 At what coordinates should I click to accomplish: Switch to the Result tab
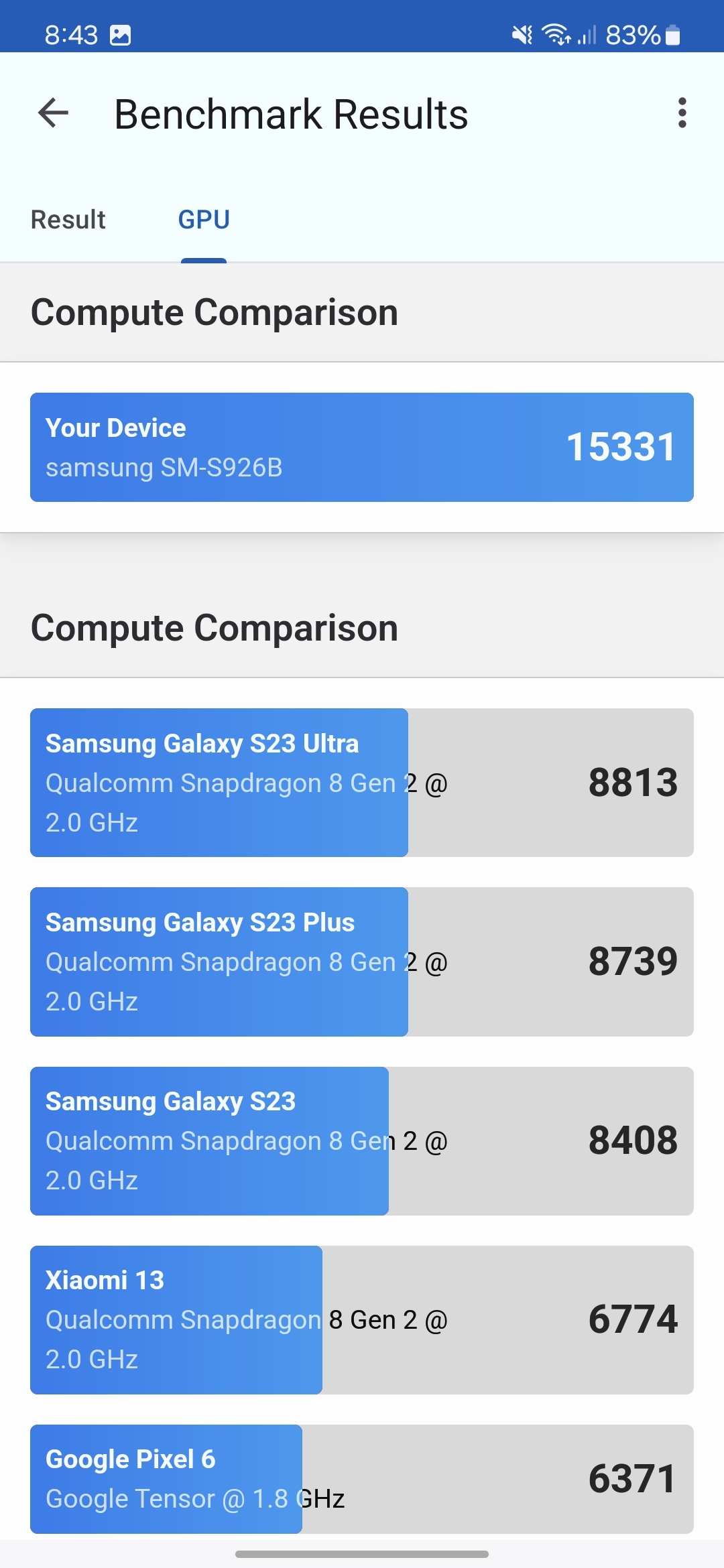(68, 219)
